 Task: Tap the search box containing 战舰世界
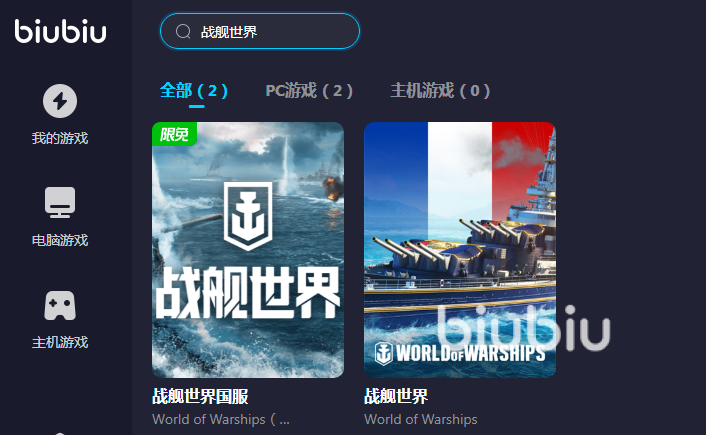pyautogui.click(x=260, y=31)
